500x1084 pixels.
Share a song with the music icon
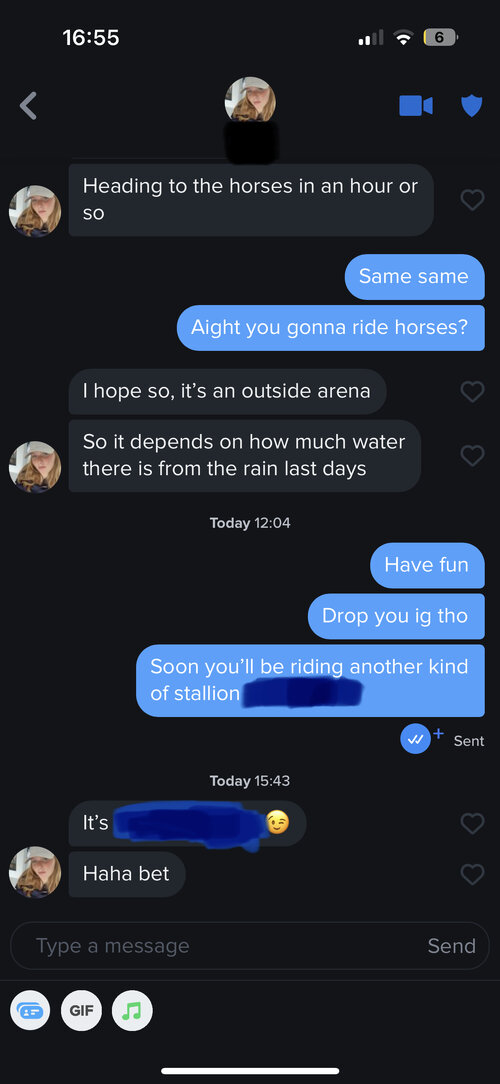pos(132,1011)
